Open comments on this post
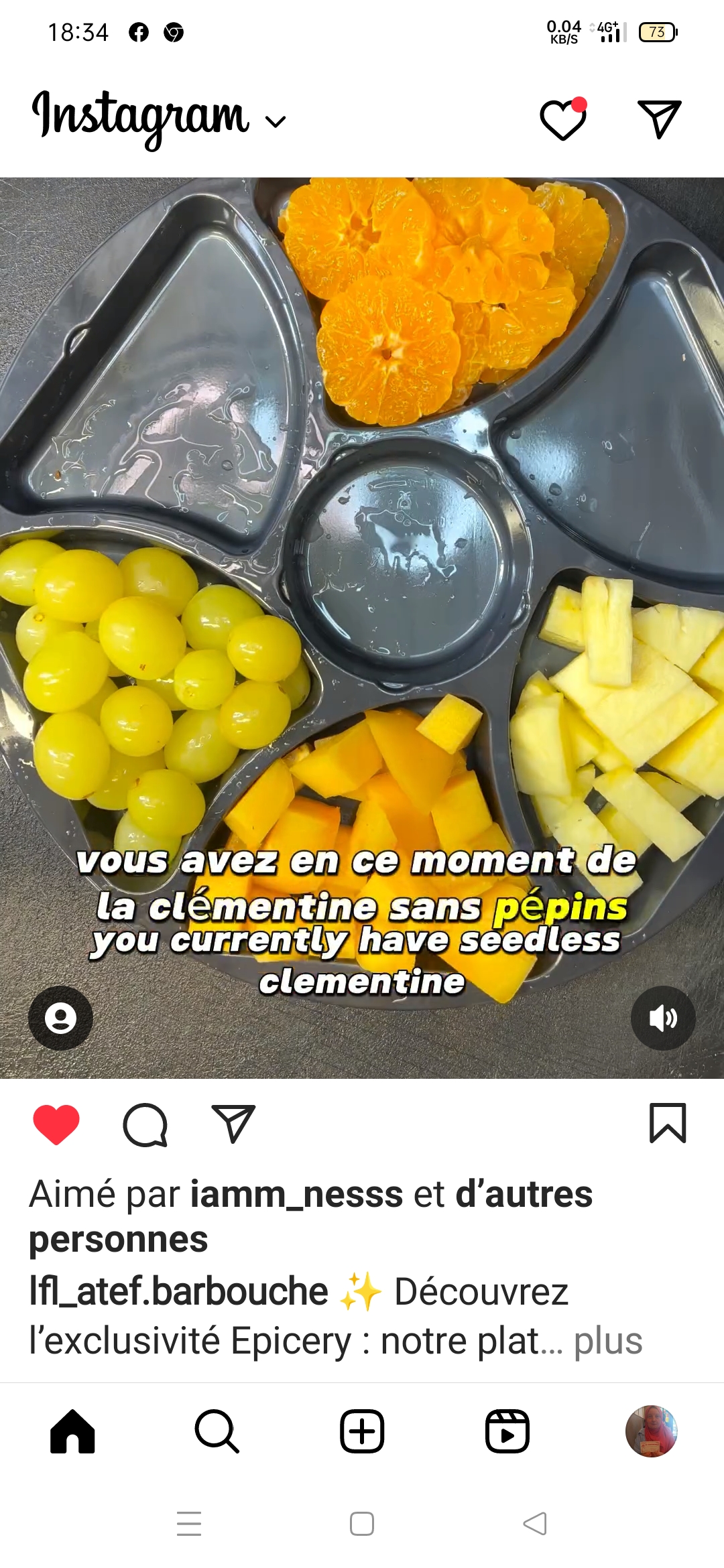Screen dimensions: 724x1568 coord(145,1124)
